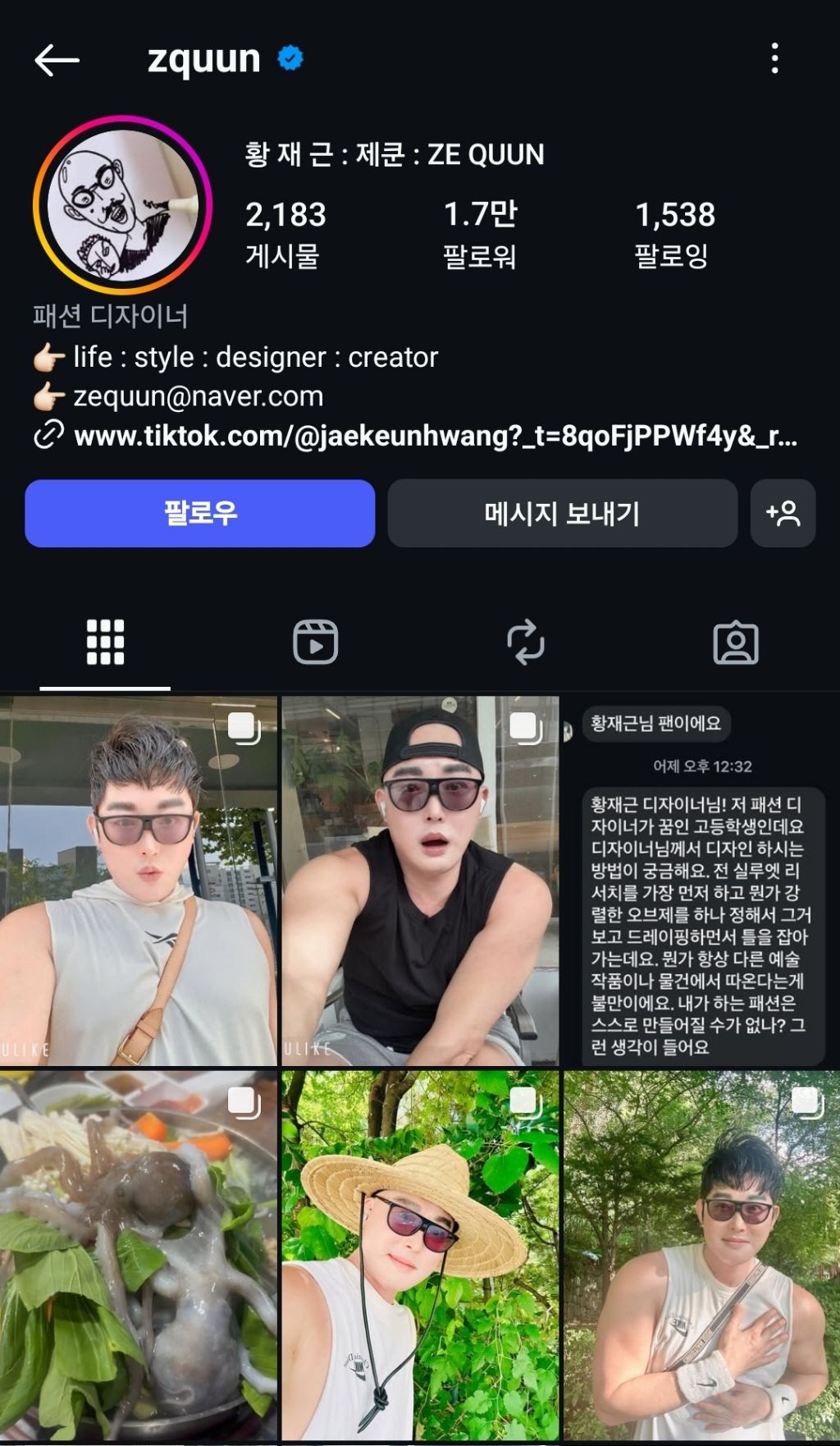Open the three-dot overflow menu
Image resolution: width=840 pixels, height=1446 pixels.
click(774, 59)
